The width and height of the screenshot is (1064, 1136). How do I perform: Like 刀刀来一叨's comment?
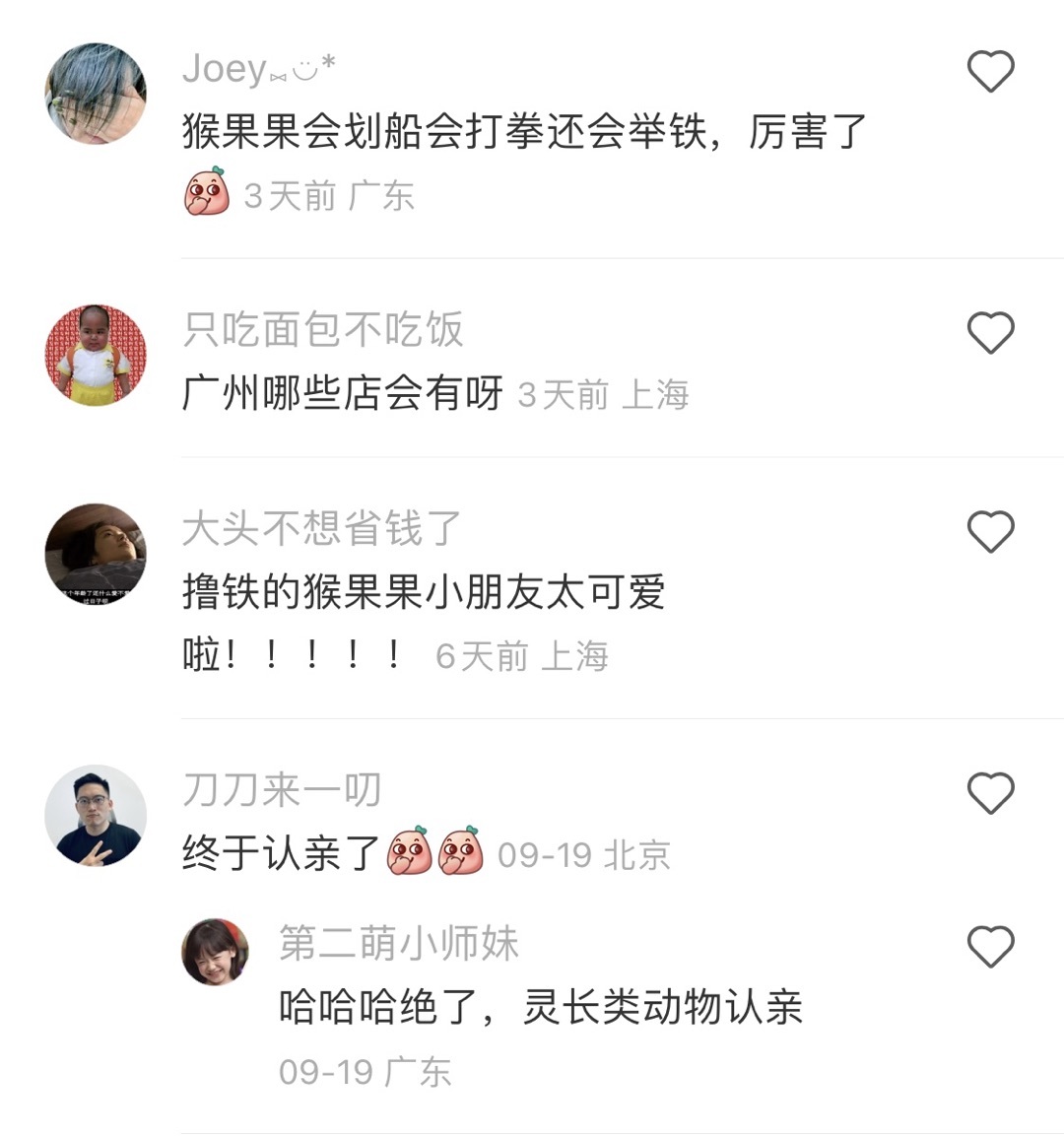[x=990, y=793]
